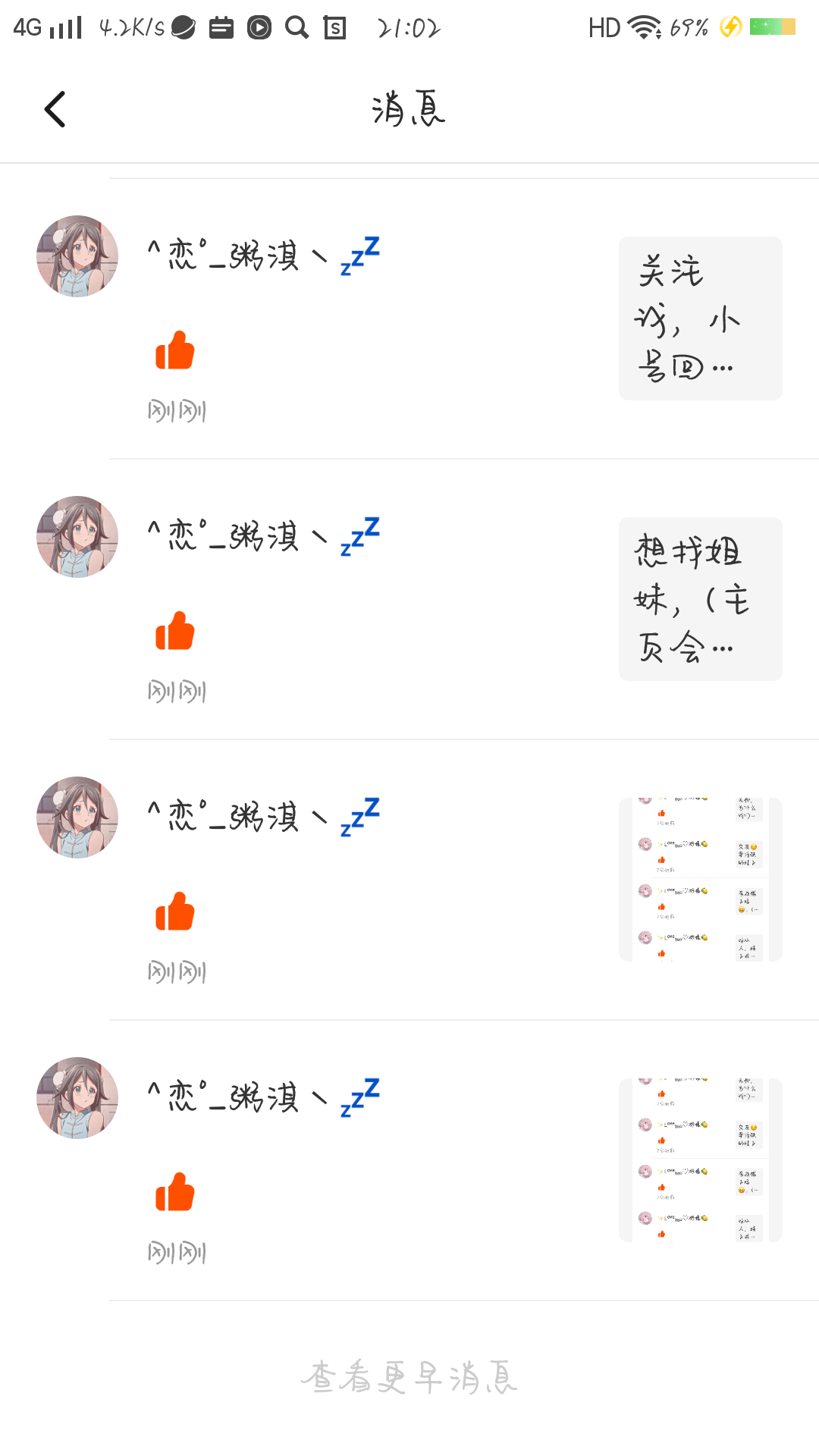Image resolution: width=819 pixels, height=1456 pixels.
Task: Go back from the 消息 screen
Action: click(x=55, y=109)
